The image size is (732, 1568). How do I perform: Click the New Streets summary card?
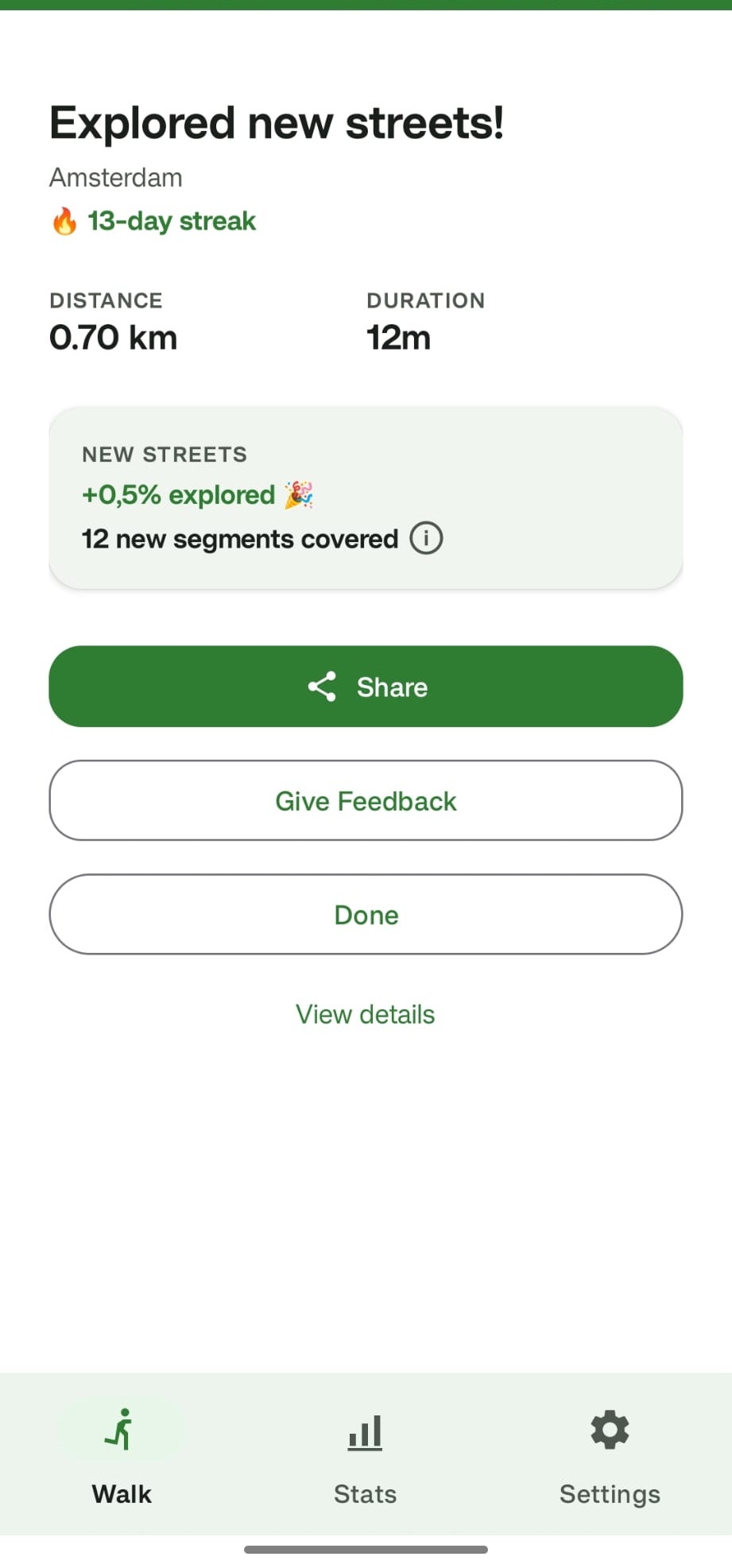[366, 497]
